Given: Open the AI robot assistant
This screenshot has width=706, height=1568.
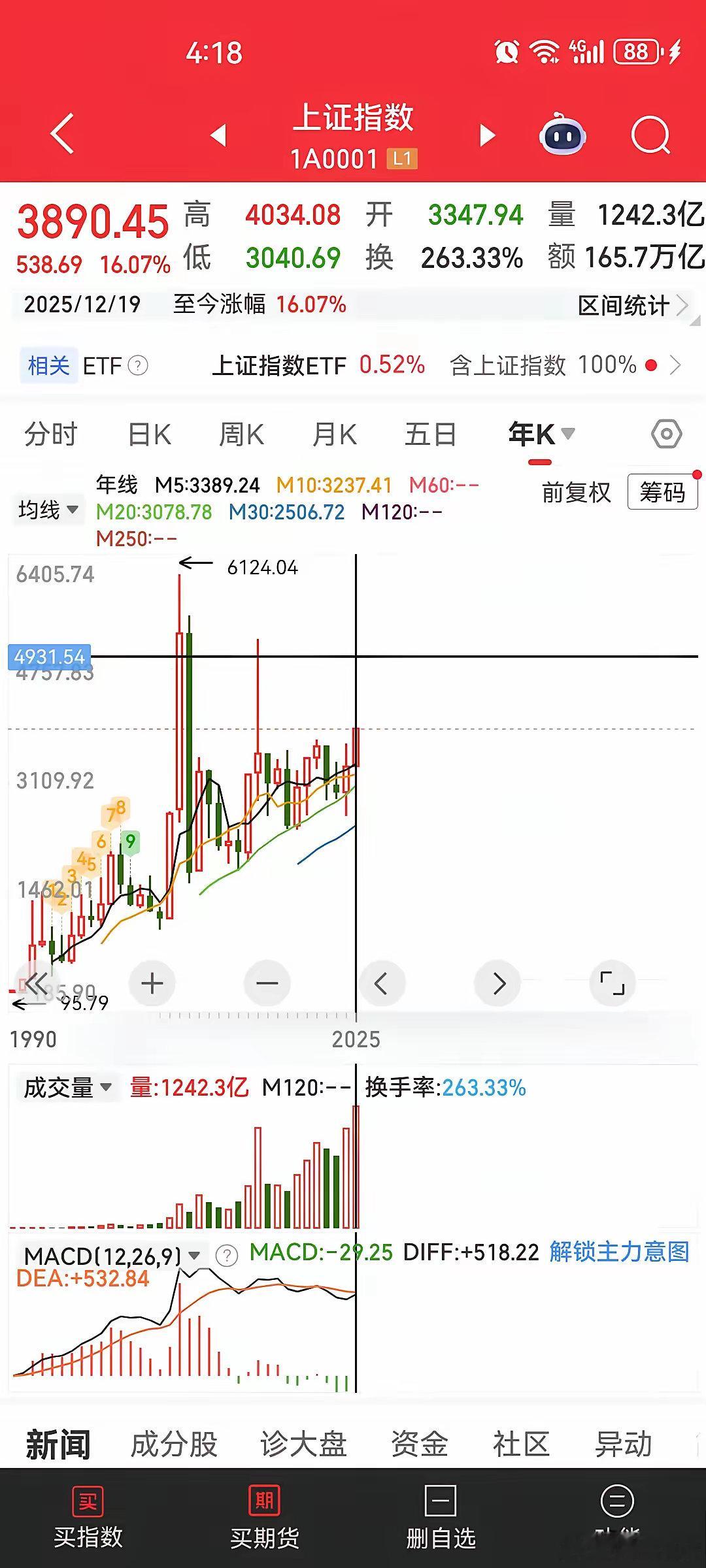Looking at the screenshot, I should pos(563,134).
